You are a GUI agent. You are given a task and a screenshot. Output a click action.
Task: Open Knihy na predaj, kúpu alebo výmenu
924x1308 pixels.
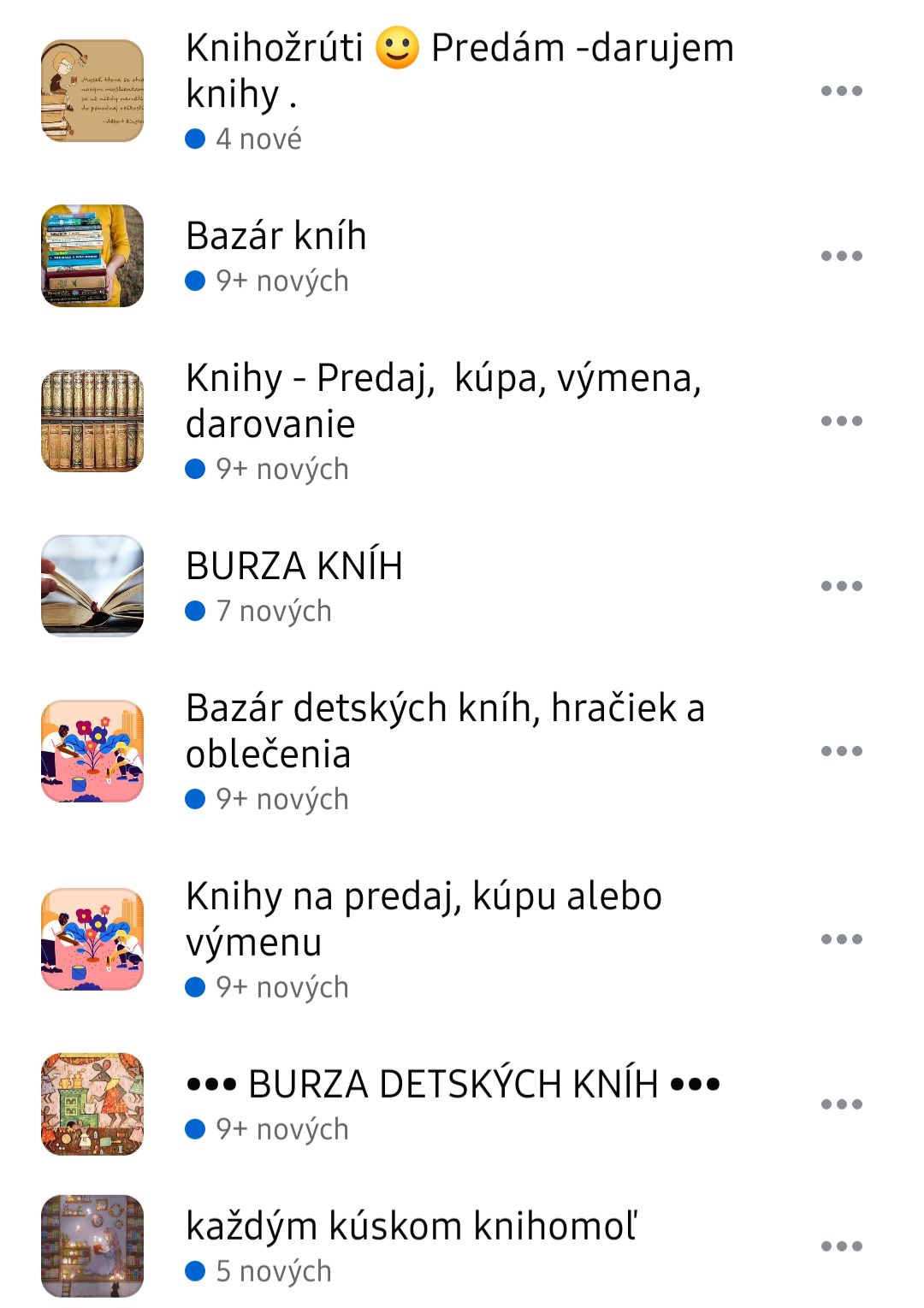pyautogui.click(x=423, y=919)
